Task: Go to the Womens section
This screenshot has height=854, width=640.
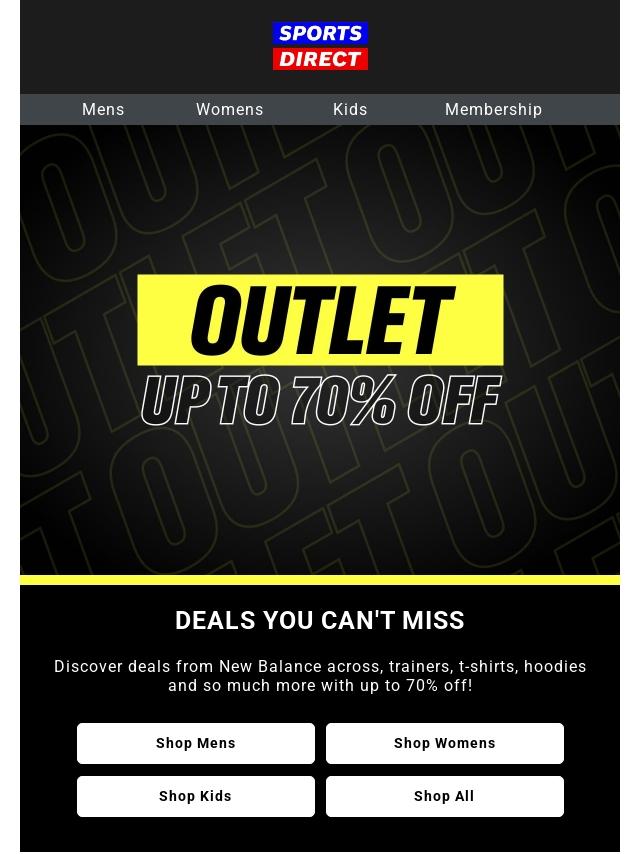Action: [x=229, y=110]
